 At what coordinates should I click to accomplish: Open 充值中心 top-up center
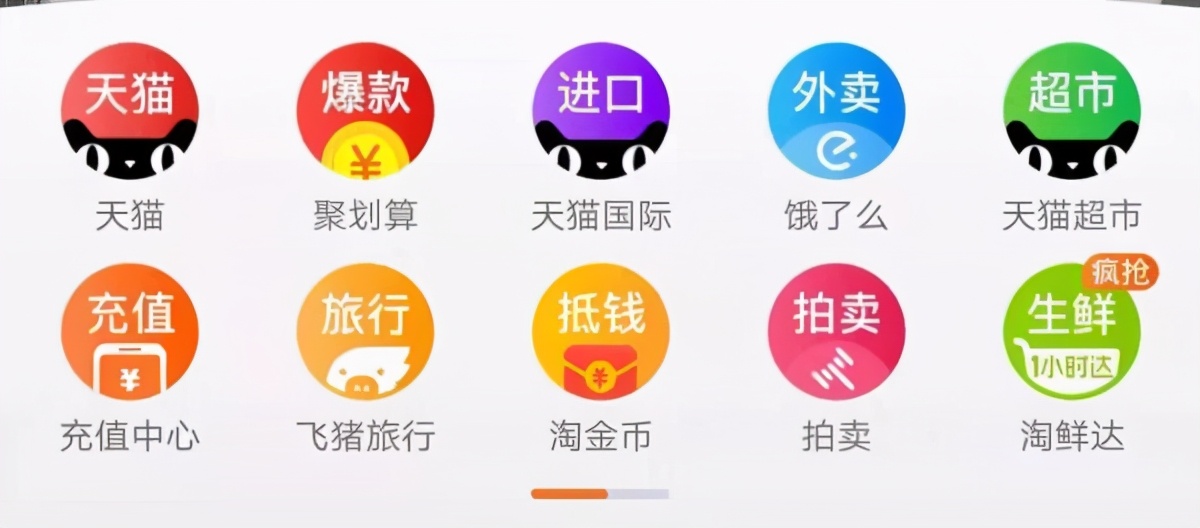(130, 332)
